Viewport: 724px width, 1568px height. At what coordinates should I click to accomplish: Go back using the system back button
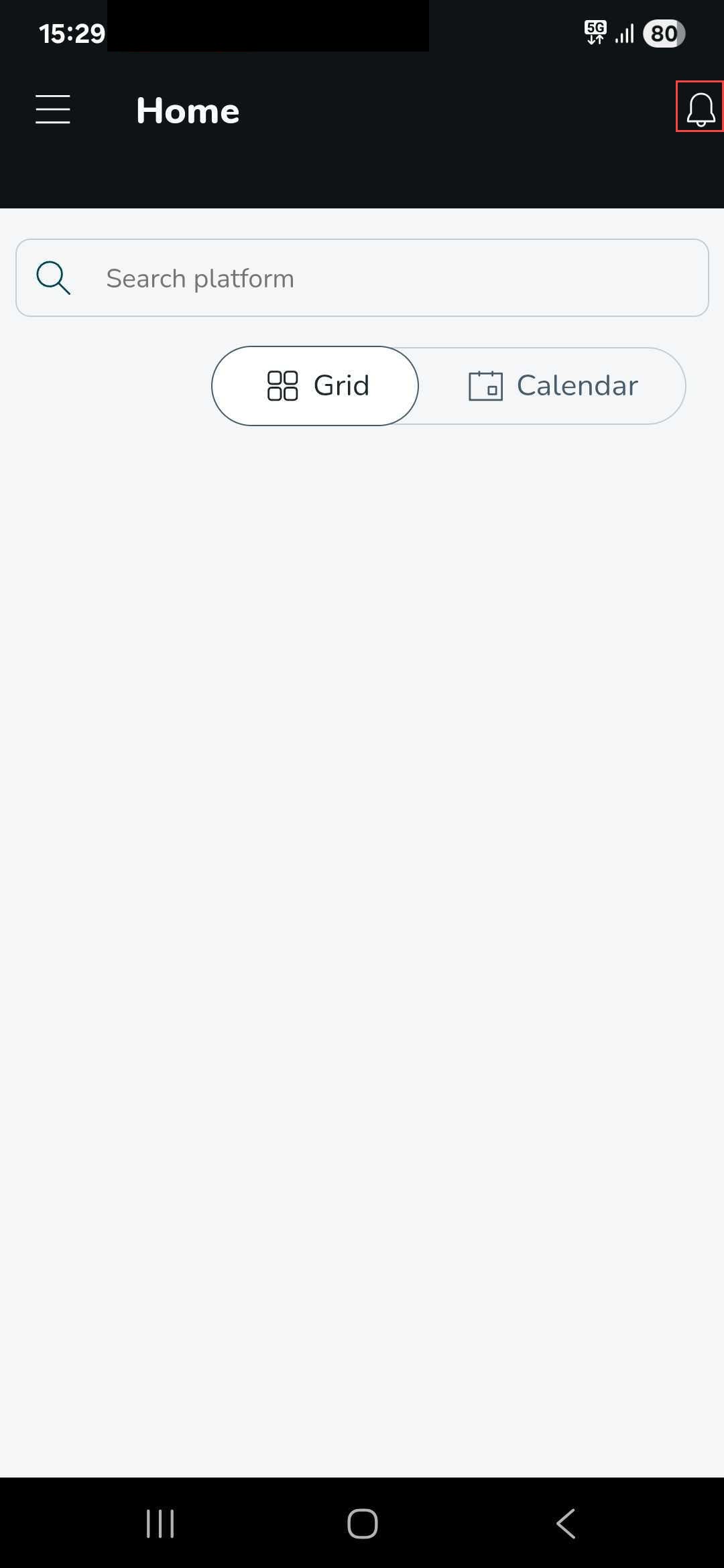pyautogui.click(x=566, y=1523)
